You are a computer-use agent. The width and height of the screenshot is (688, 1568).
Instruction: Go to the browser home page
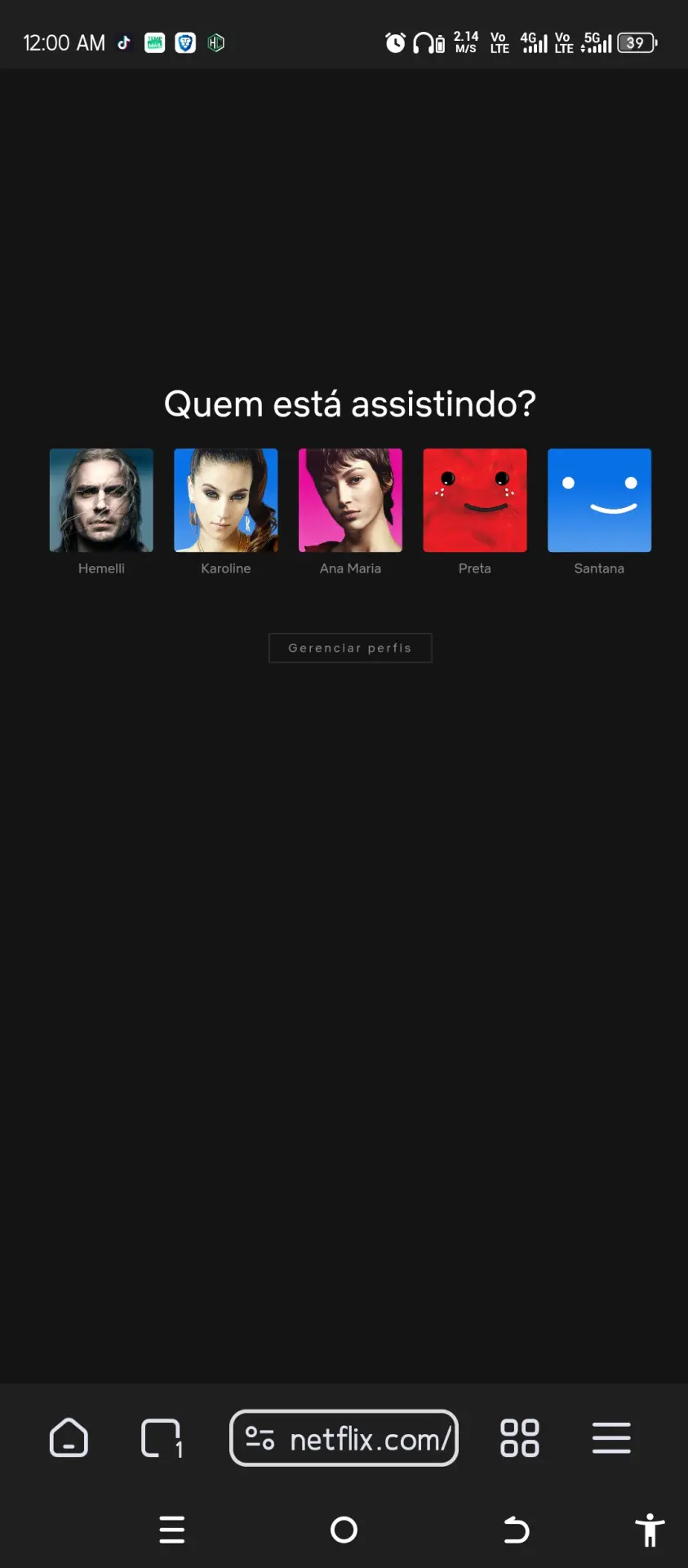(69, 1437)
